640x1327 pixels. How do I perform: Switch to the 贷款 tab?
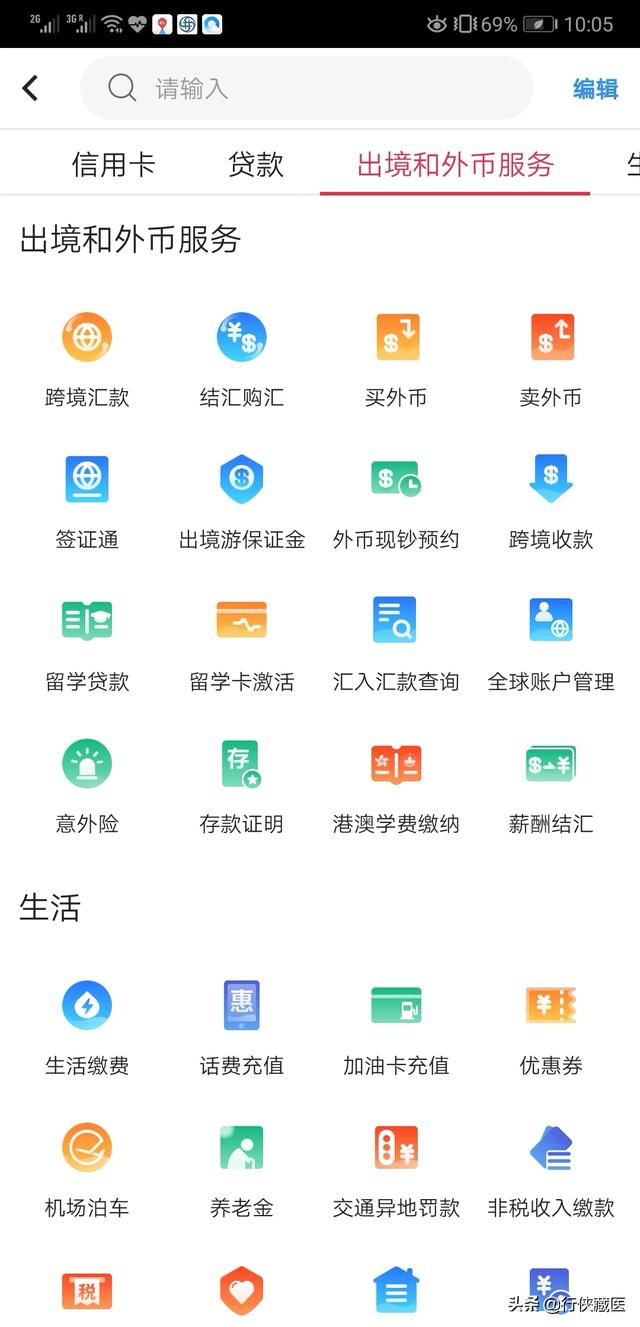(x=256, y=164)
